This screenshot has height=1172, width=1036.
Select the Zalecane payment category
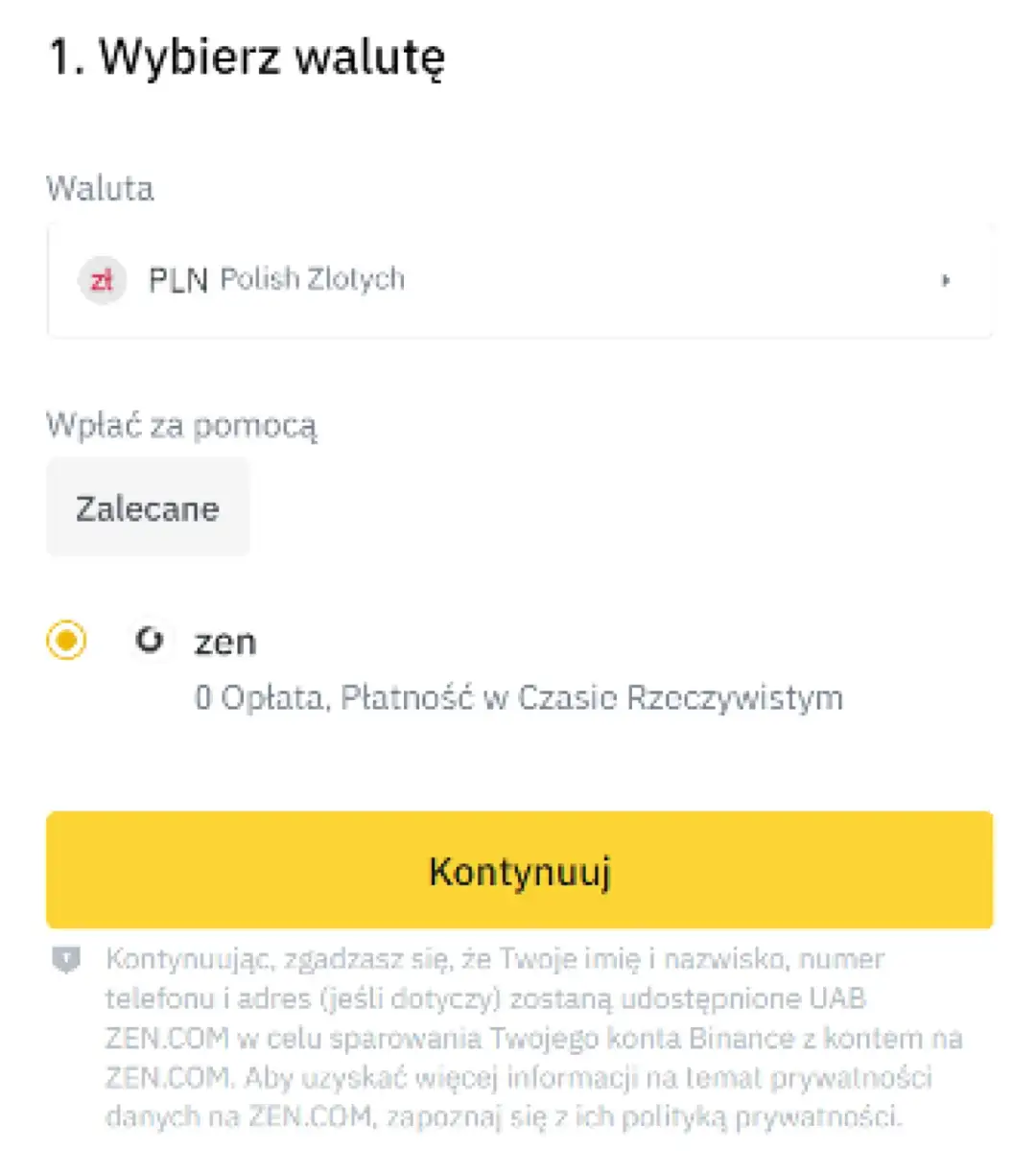148,507
